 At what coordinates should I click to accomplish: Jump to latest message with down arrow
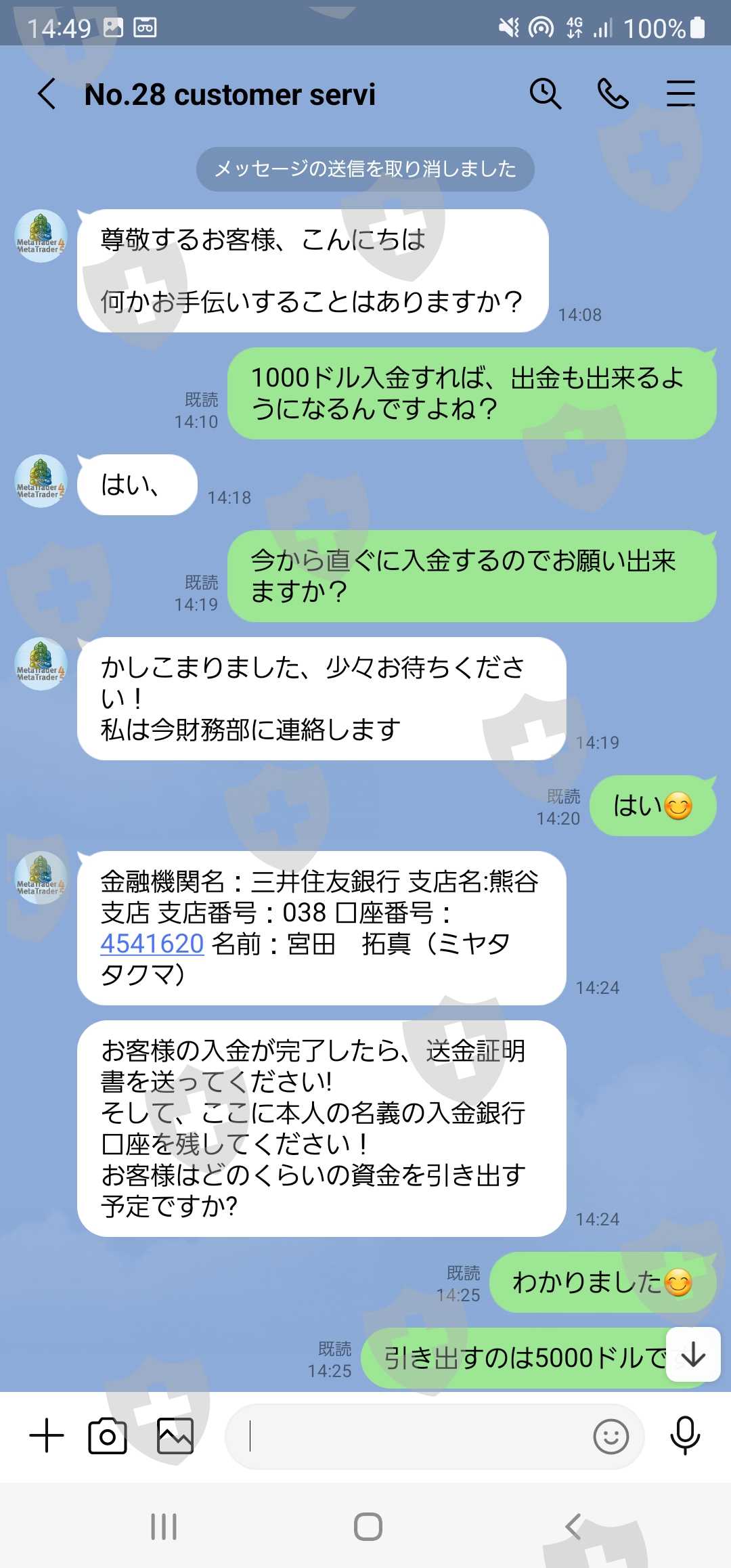pos(693,1355)
